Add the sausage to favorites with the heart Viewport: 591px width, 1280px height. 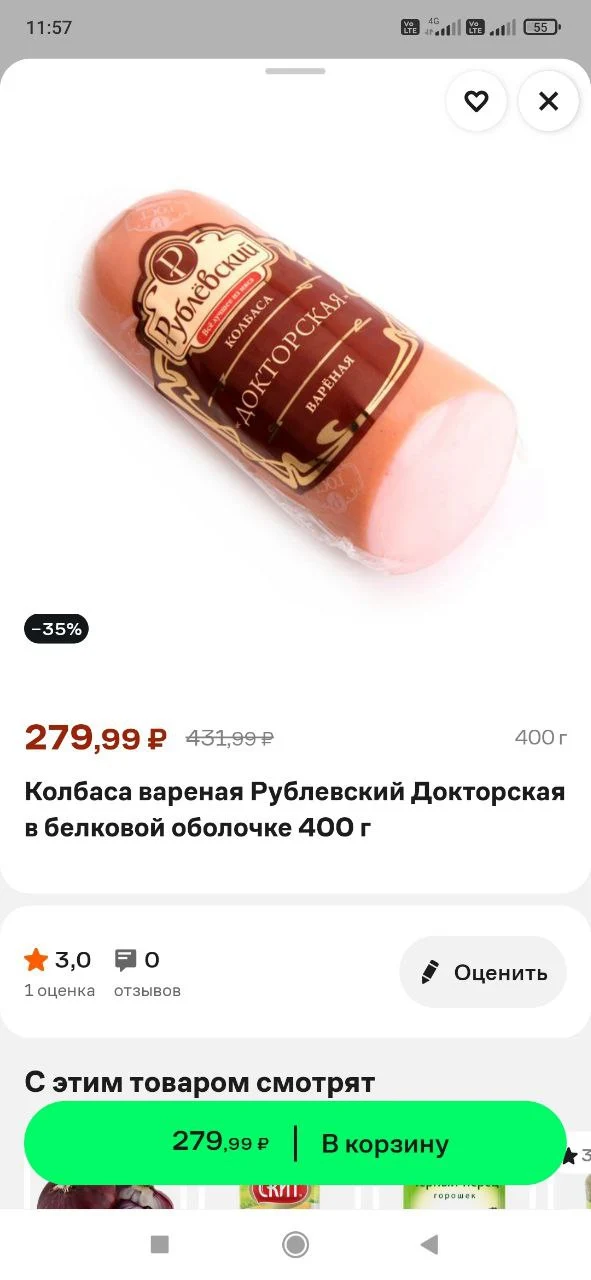tap(476, 101)
